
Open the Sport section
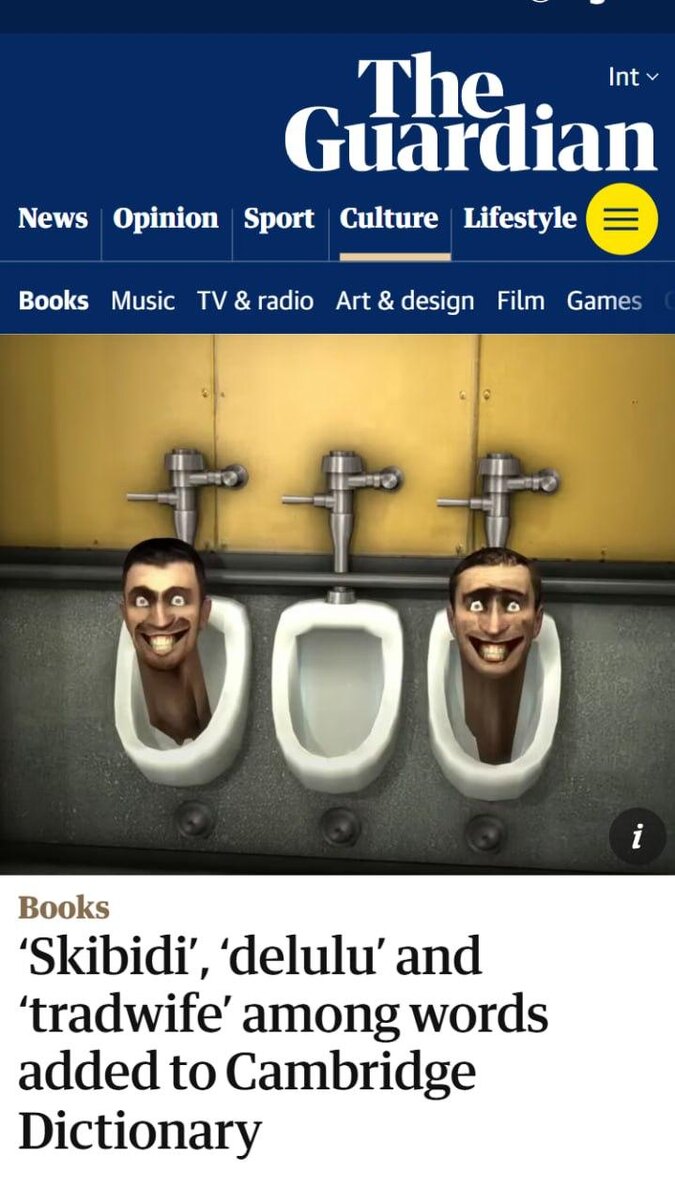279,219
